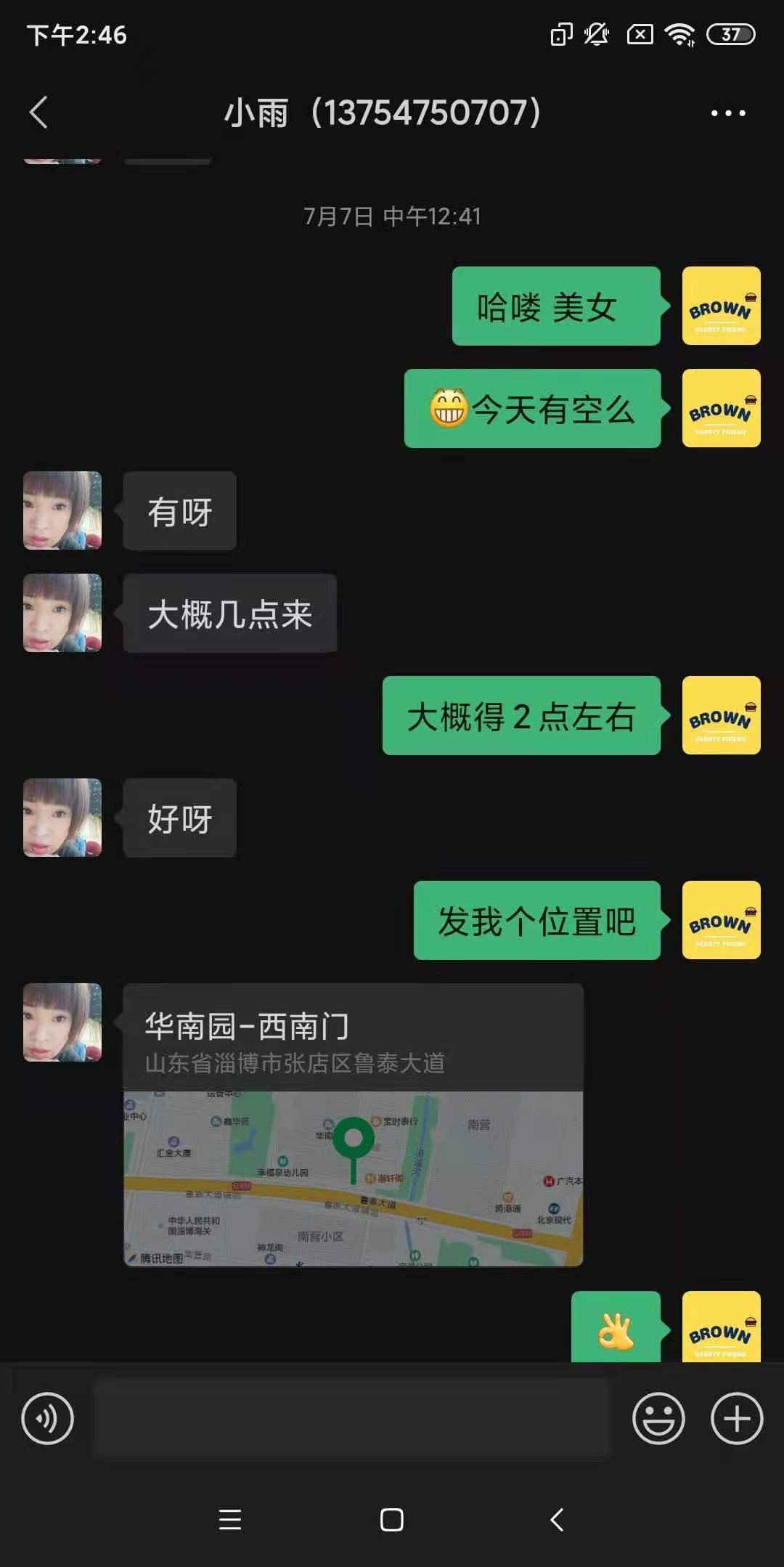Open the emoji sticker panel
Viewport: 784px width, 1567px height.
click(x=658, y=1417)
